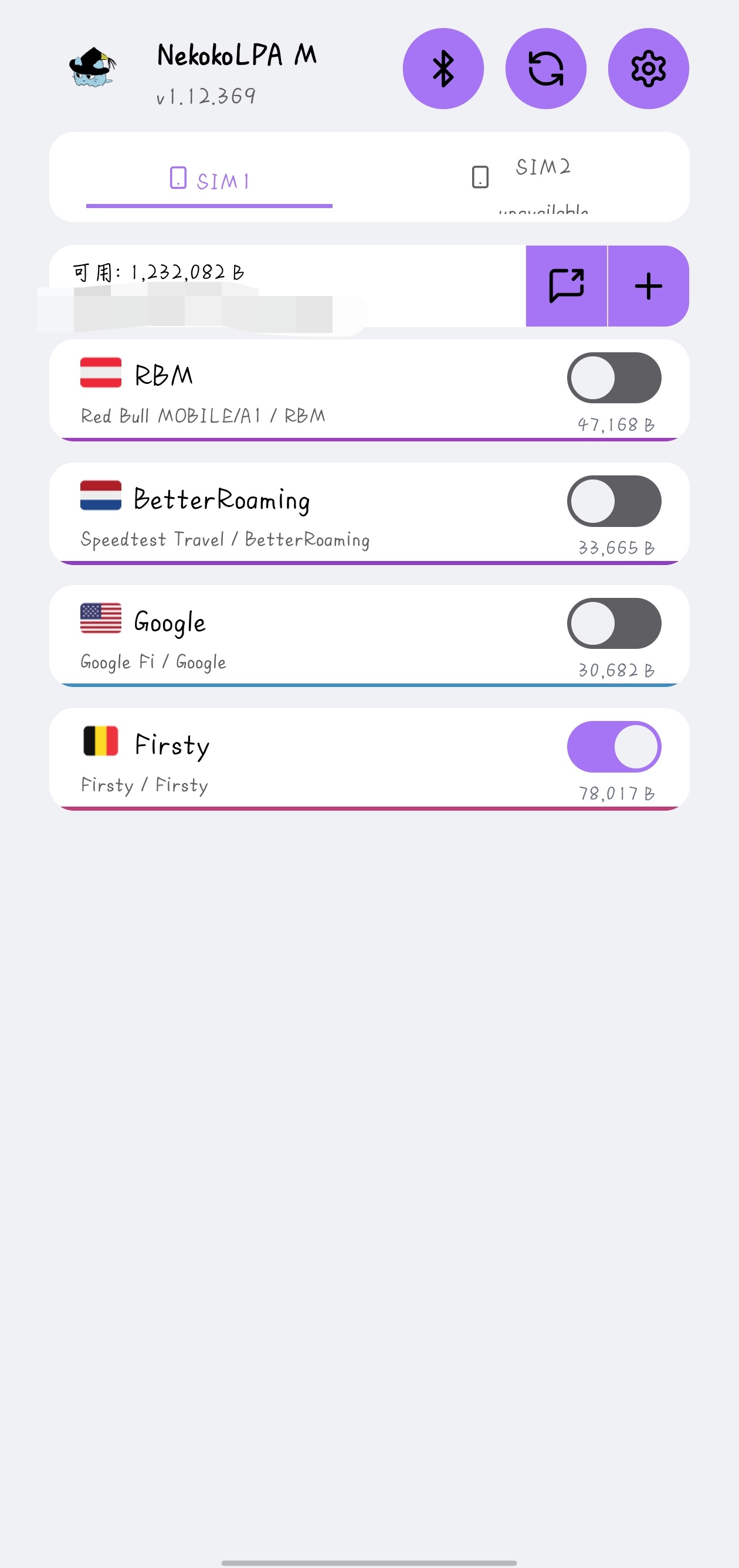Click the 78,017 B size label on Firsty
Screen dimensions: 739x1568
[616, 793]
